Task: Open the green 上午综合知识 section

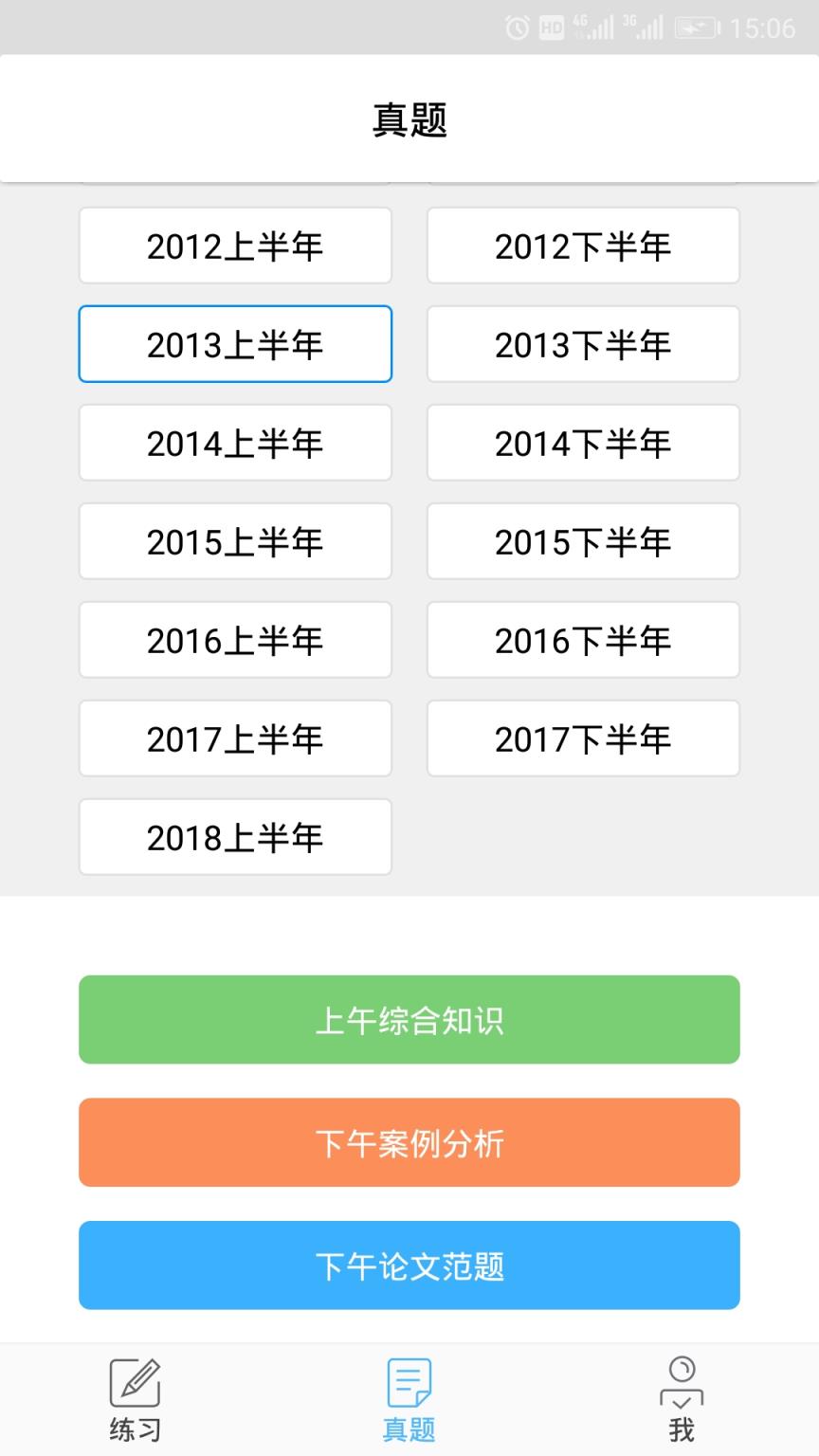Action: click(x=409, y=1020)
